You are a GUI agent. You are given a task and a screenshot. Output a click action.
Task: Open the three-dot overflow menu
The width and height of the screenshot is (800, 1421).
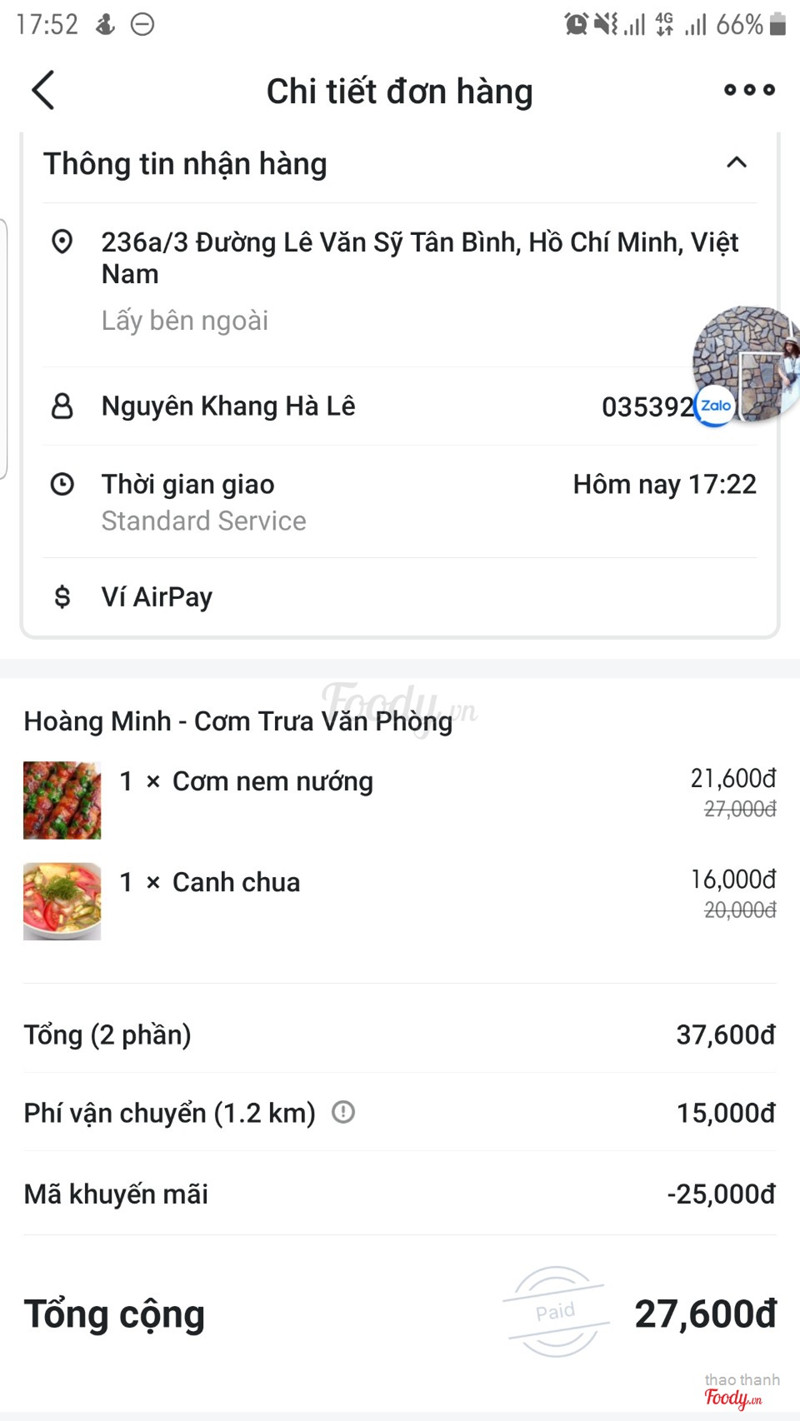click(x=749, y=90)
